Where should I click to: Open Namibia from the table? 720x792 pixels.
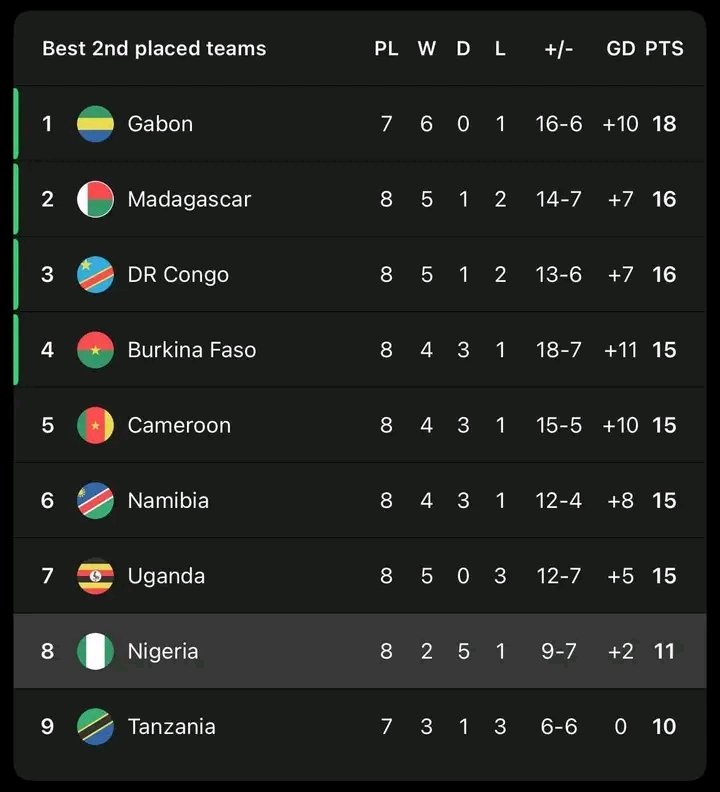(x=168, y=501)
